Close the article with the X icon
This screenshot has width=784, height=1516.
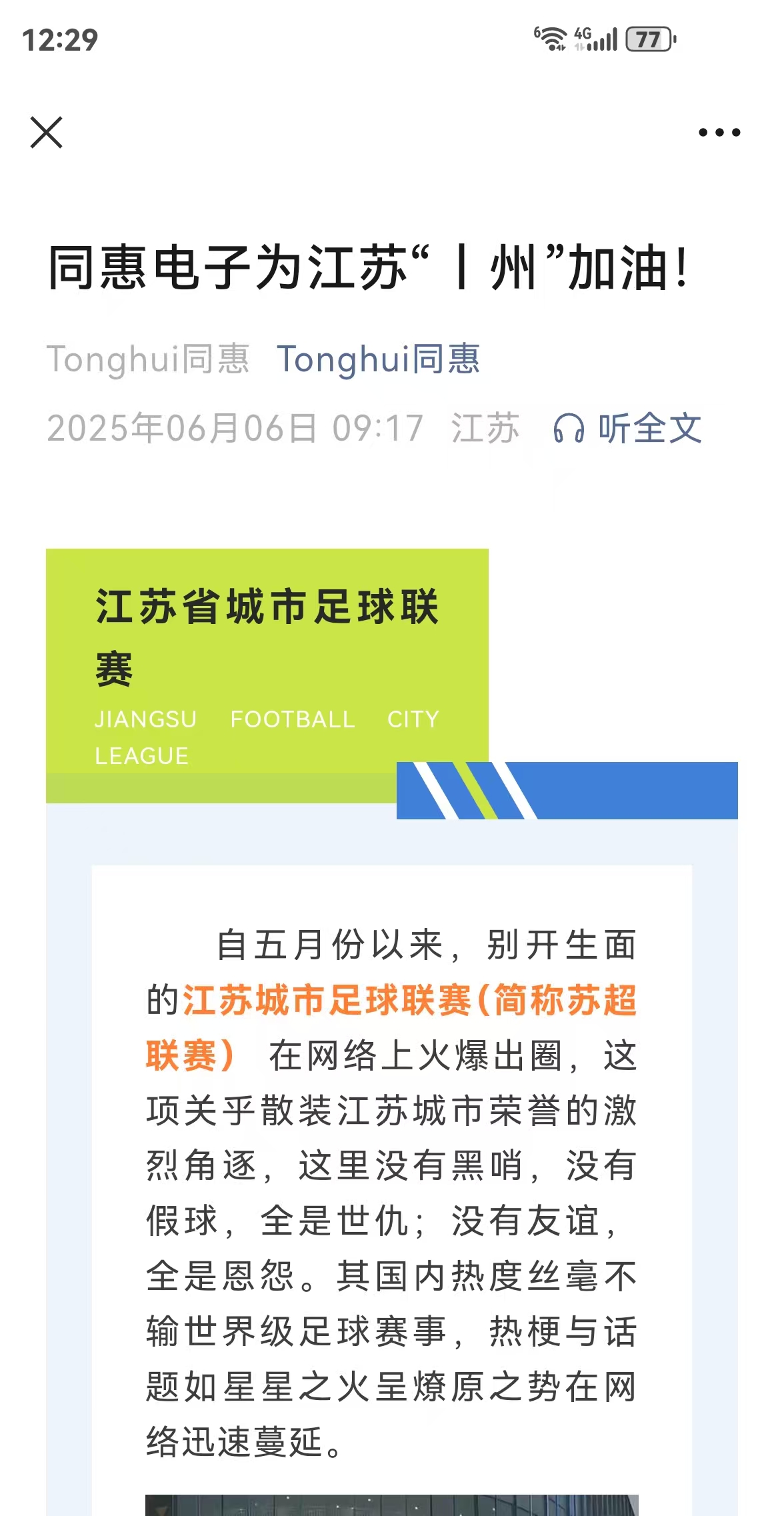click(47, 132)
